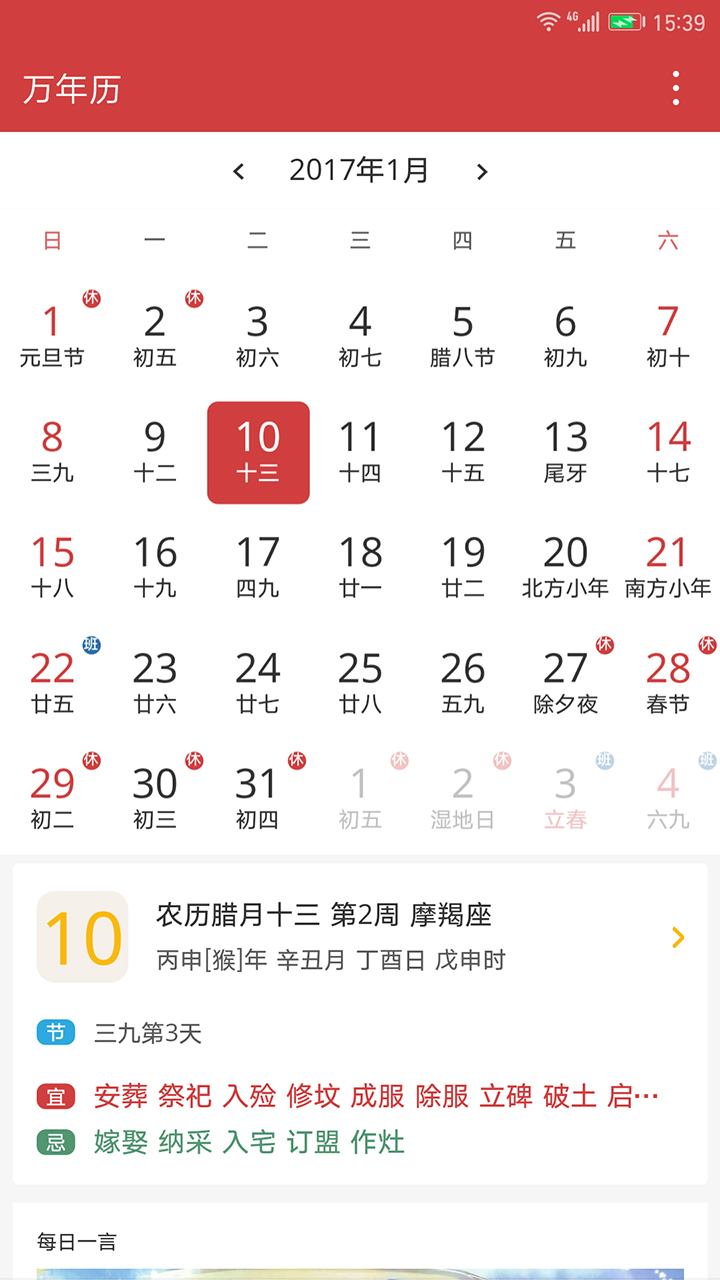Select January 20 北方小年
The image size is (720, 1280).
pos(565,567)
